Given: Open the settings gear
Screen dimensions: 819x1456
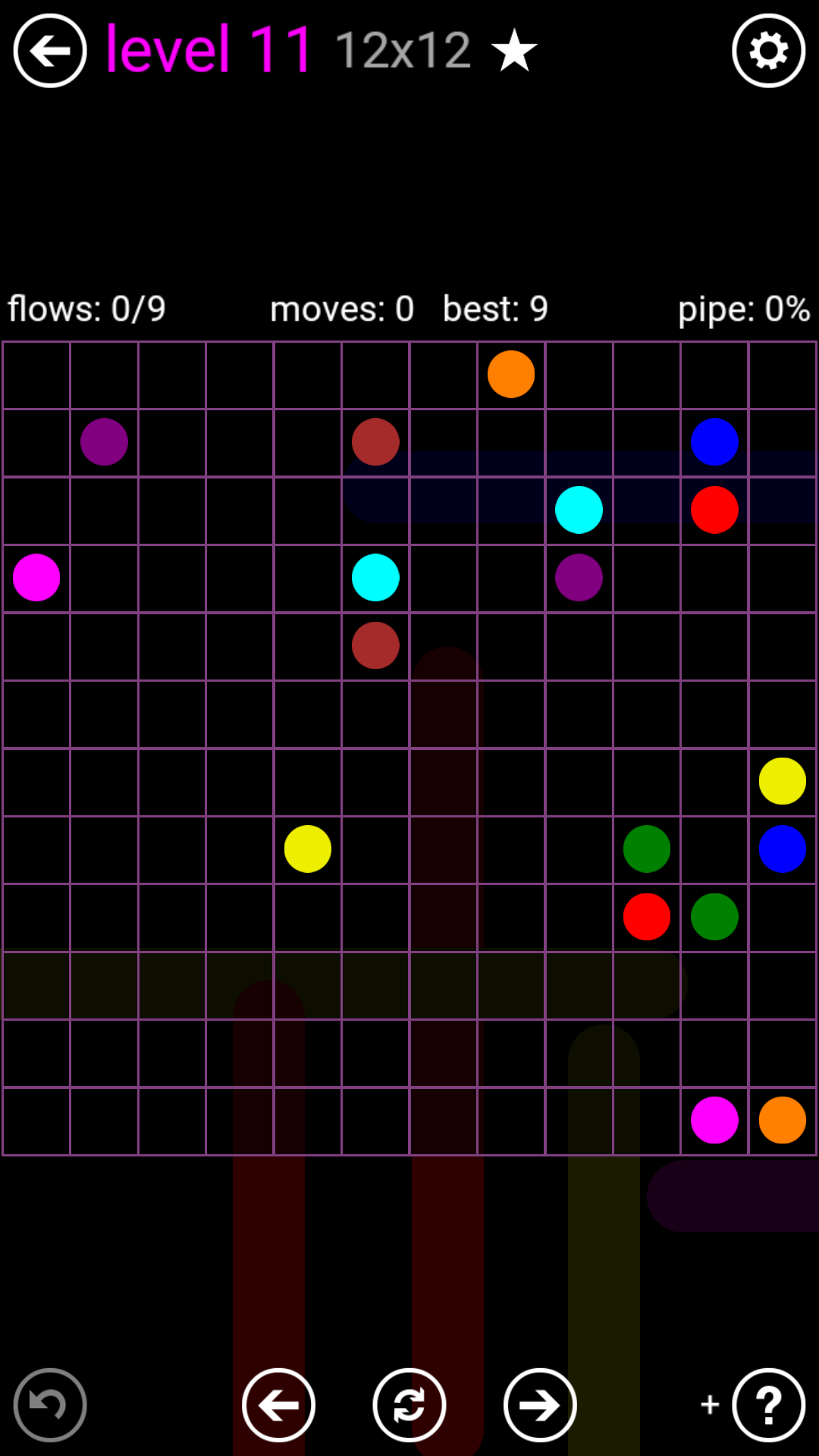Looking at the screenshot, I should pos(768,51).
